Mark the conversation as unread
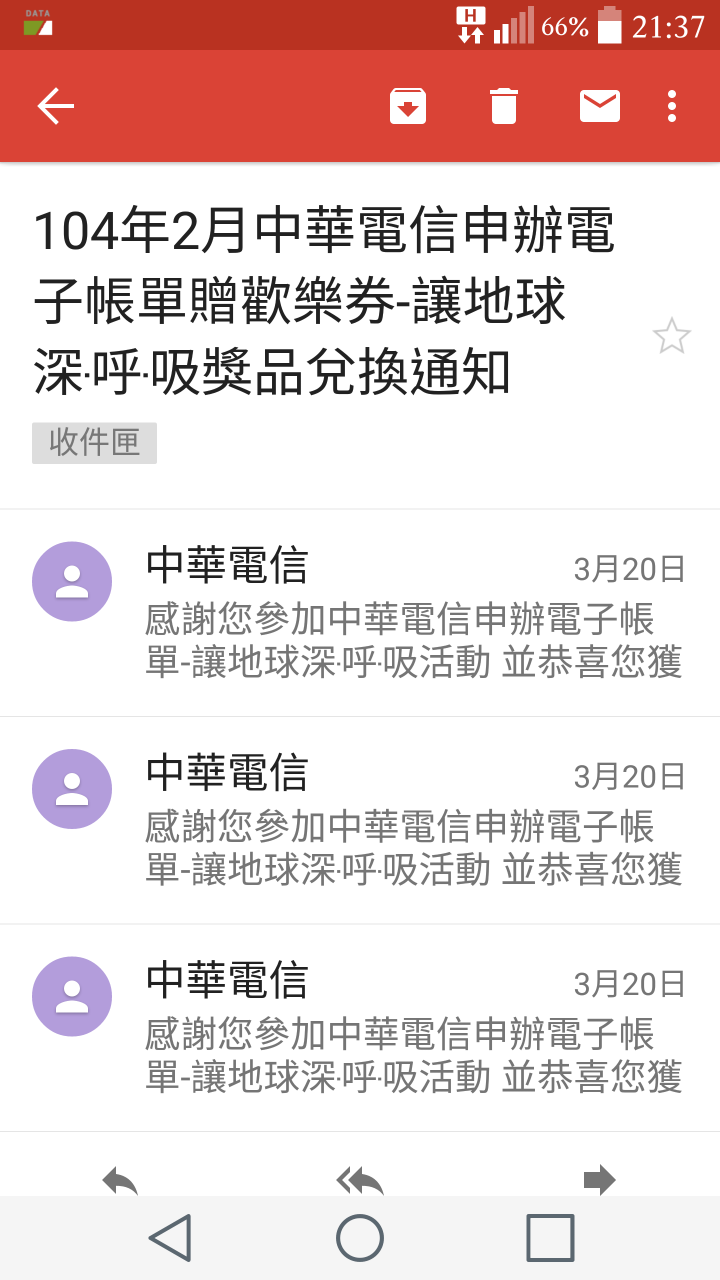 tap(600, 106)
